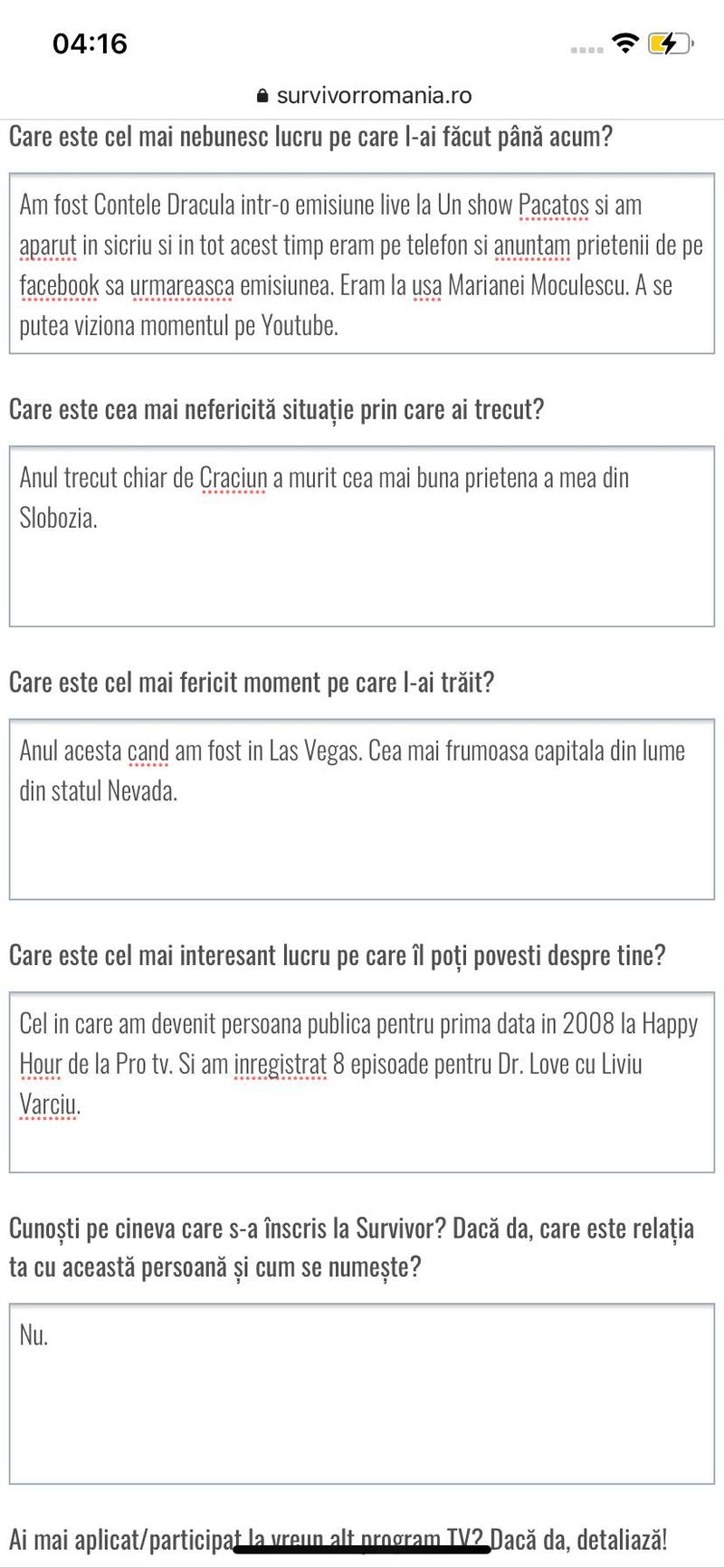
Task: Focus the unhappiest situation answer mentioning Slobozia
Action: [362, 536]
